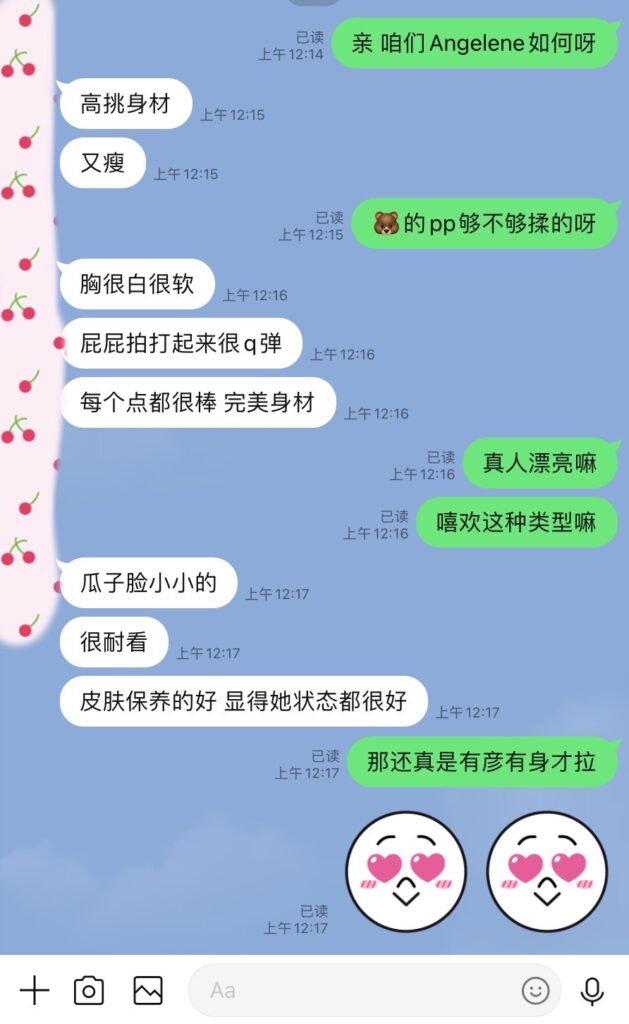Open the camera to take a photo

coord(89,990)
